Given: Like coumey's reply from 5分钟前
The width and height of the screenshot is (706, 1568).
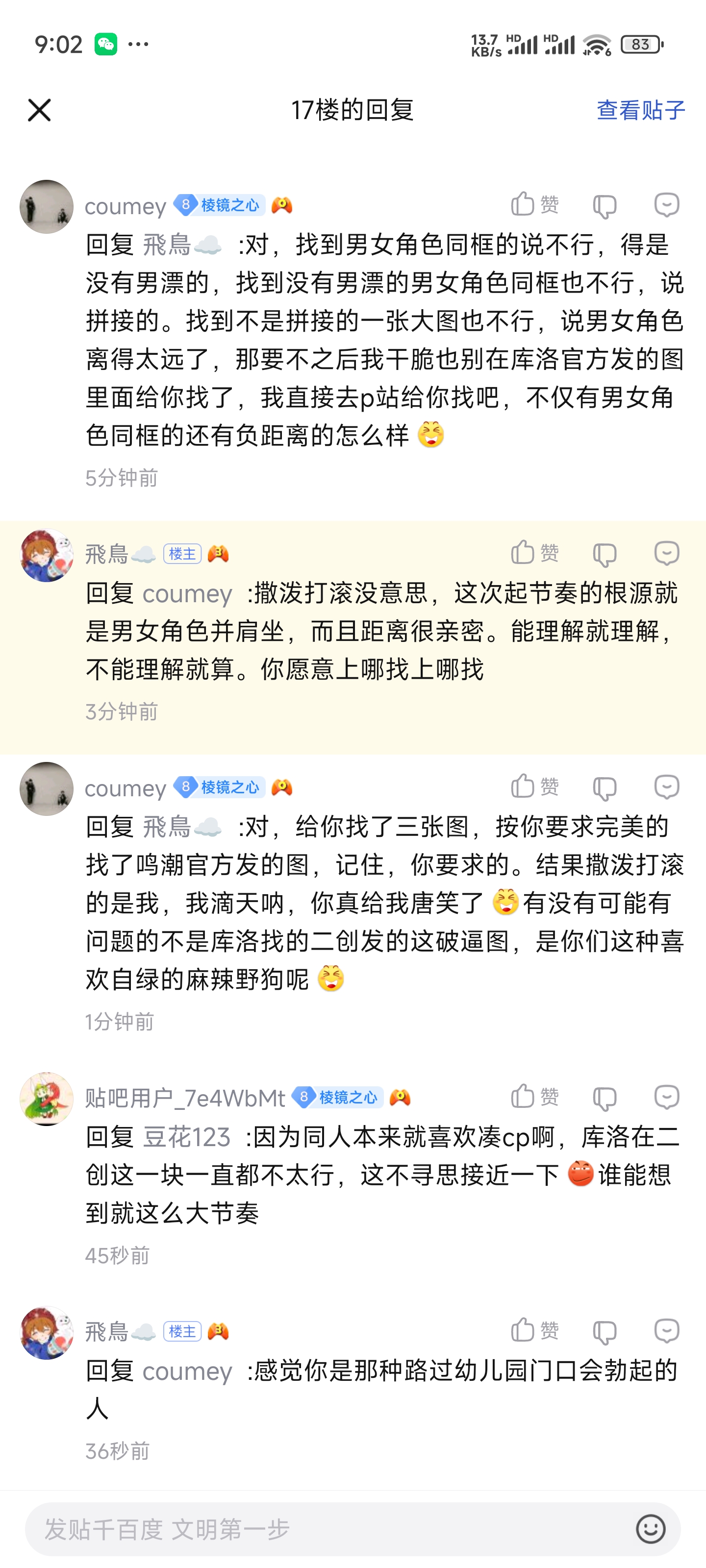Looking at the screenshot, I should pyautogui.click(x=534, y=204).
